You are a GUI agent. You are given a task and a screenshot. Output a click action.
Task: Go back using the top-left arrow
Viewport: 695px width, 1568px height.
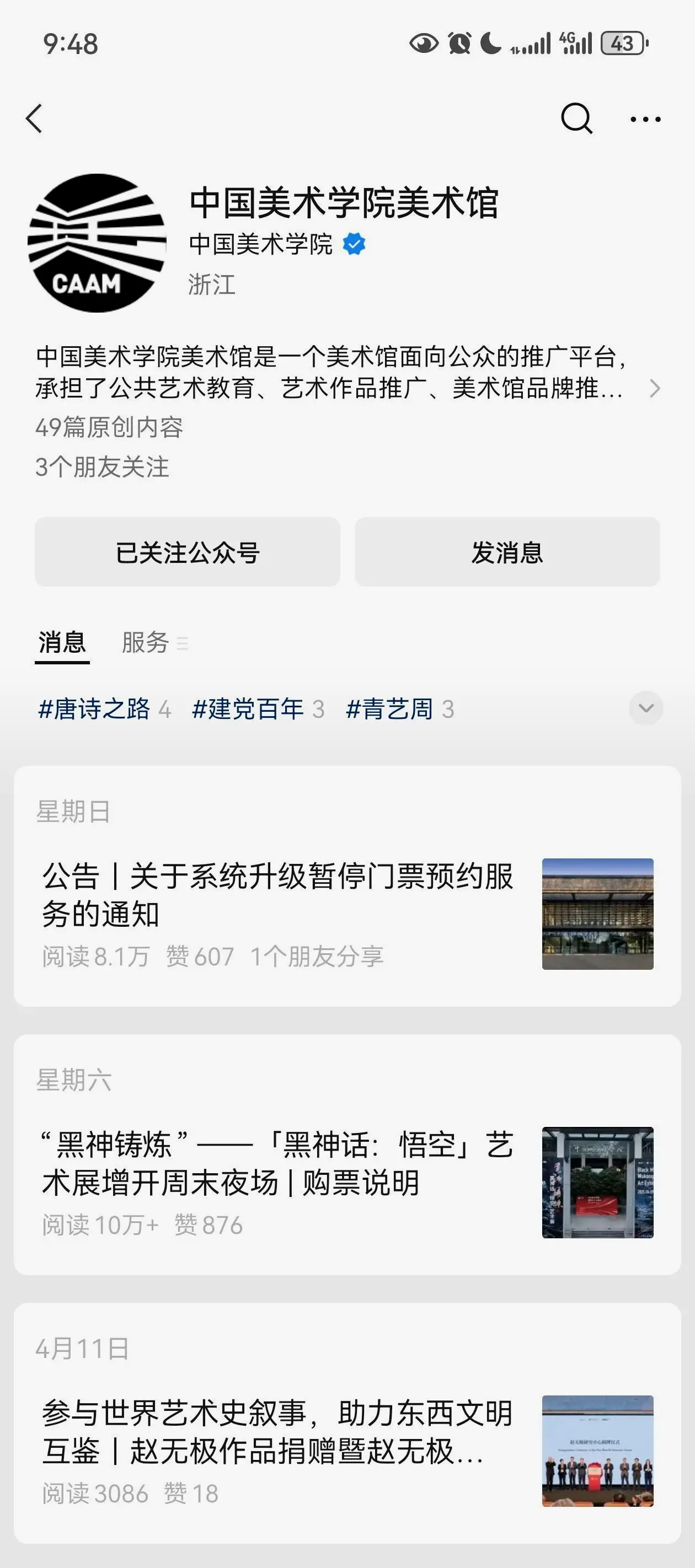(35, 118)
